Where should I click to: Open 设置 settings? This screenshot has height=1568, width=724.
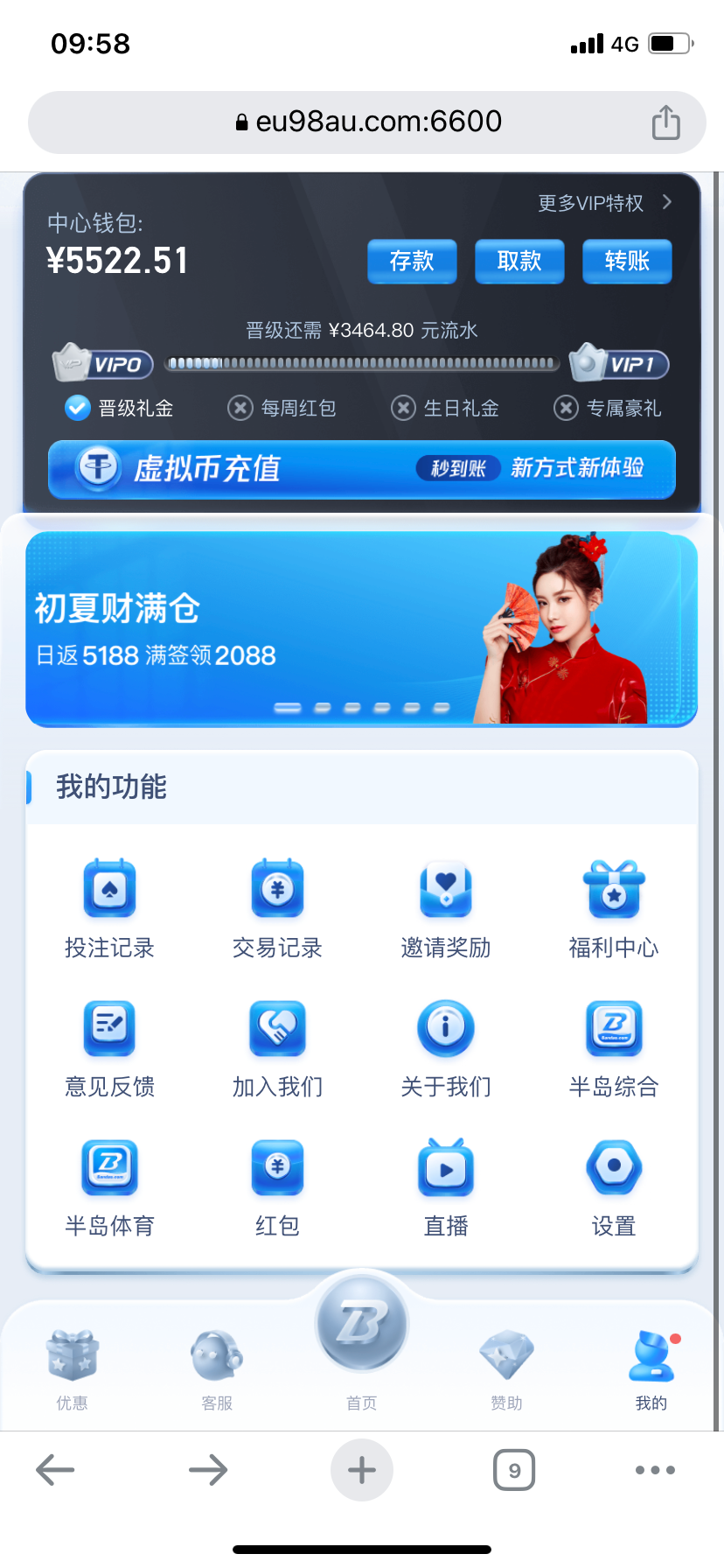(614, 1186)
